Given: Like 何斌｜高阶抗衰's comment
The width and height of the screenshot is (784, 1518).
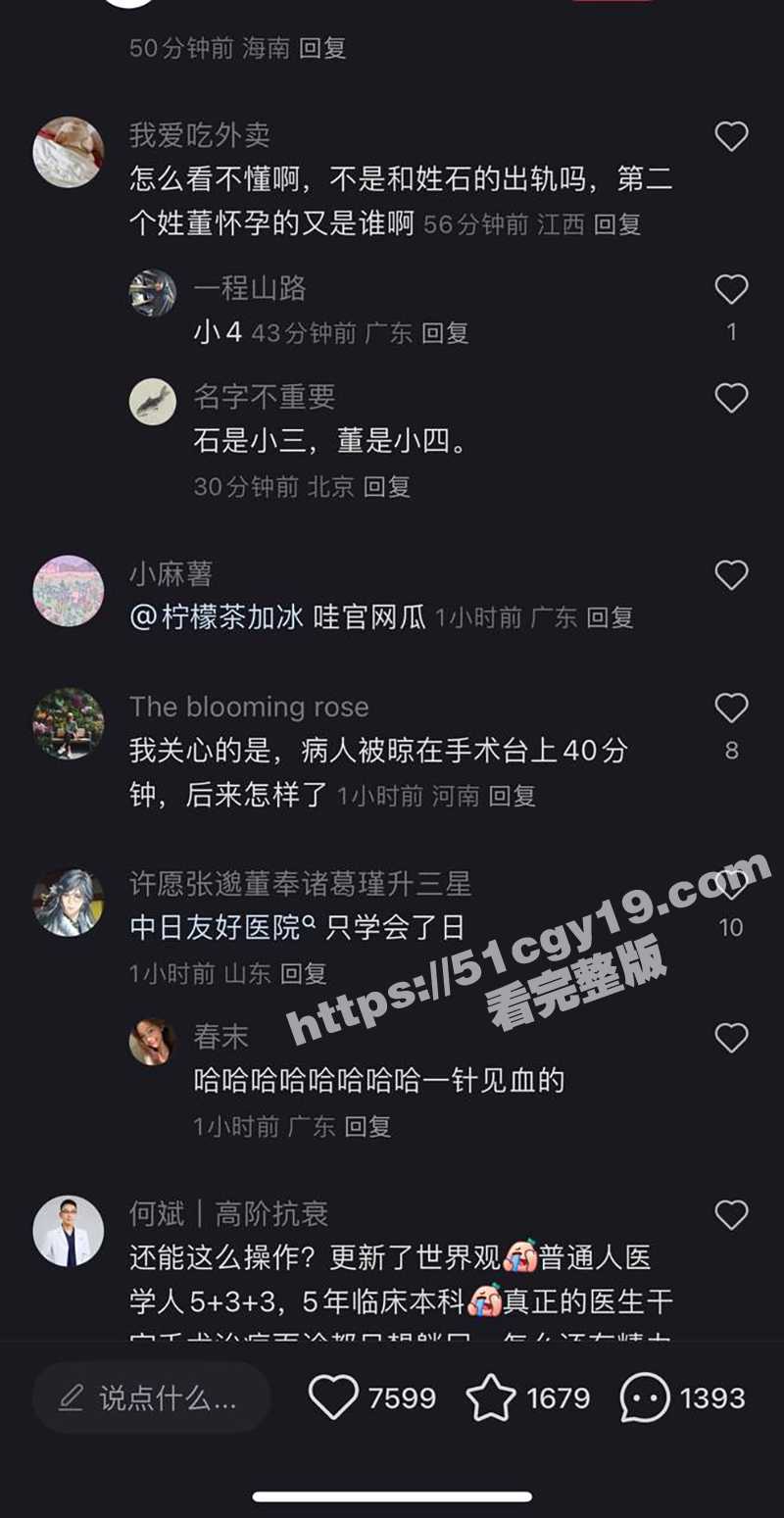Looking at the screenshot, I should click(x=731, y=1215).
